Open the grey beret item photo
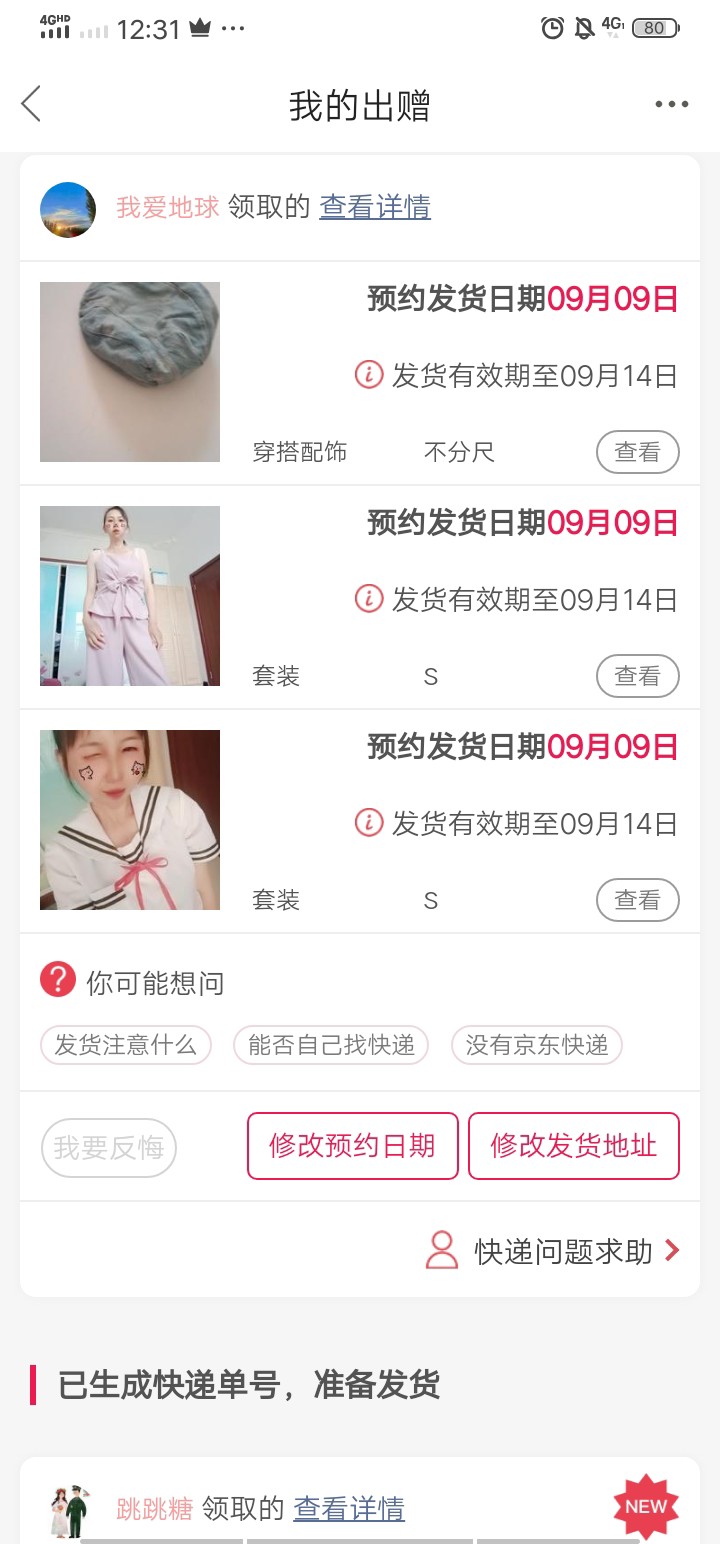 pyautogui.click(x=130, y=372)
